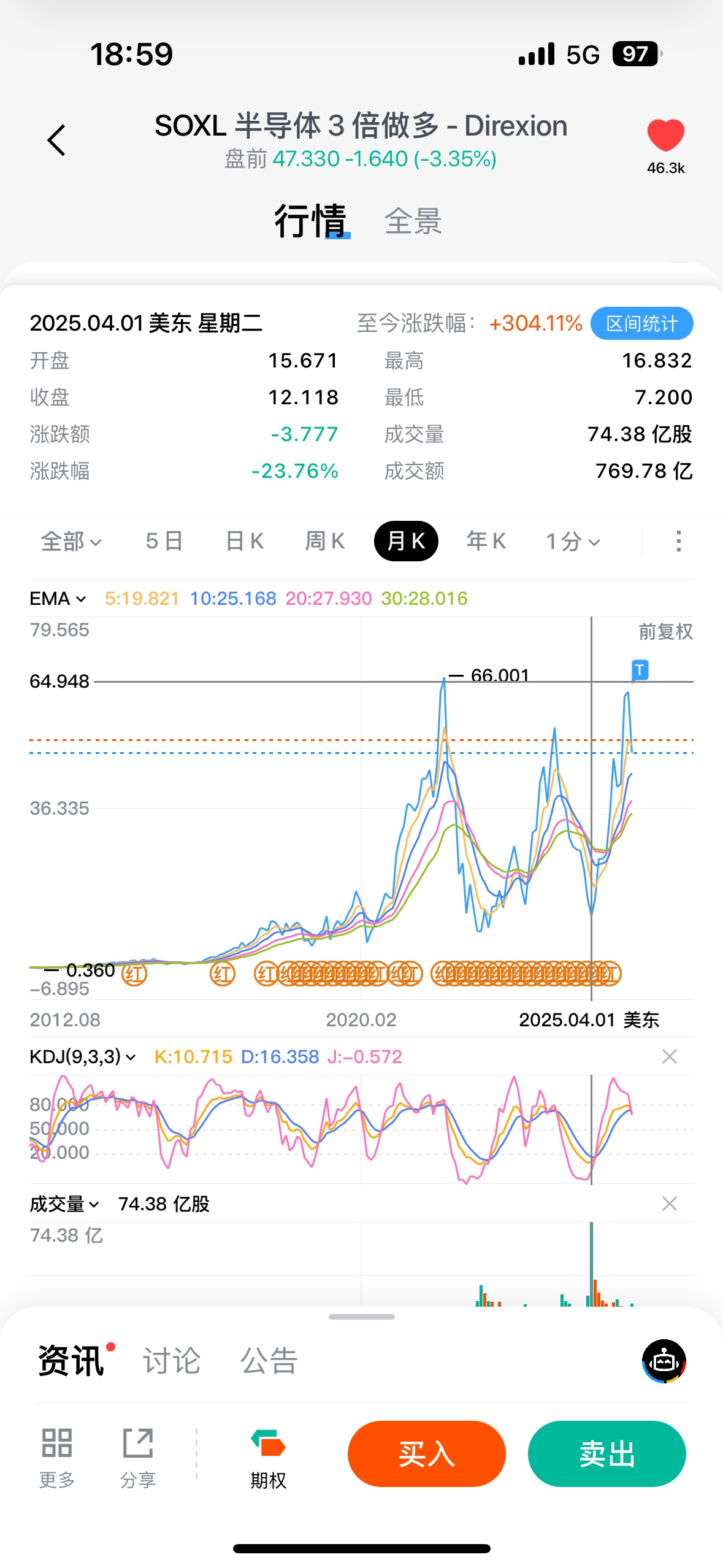Select the 年K chart period

click(x=486, y=542)
